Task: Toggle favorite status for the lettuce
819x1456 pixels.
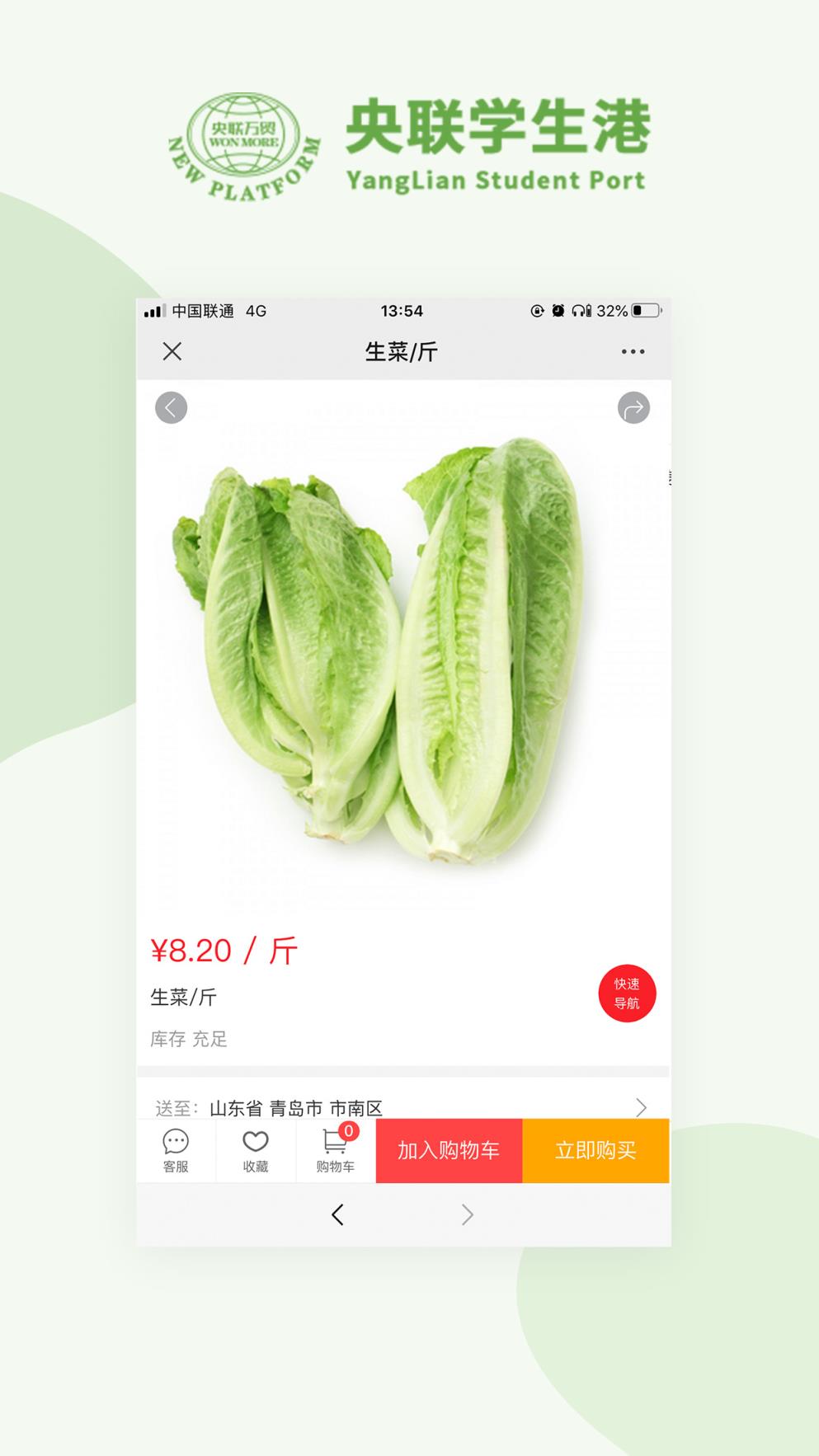Action: coord(255,1142)
